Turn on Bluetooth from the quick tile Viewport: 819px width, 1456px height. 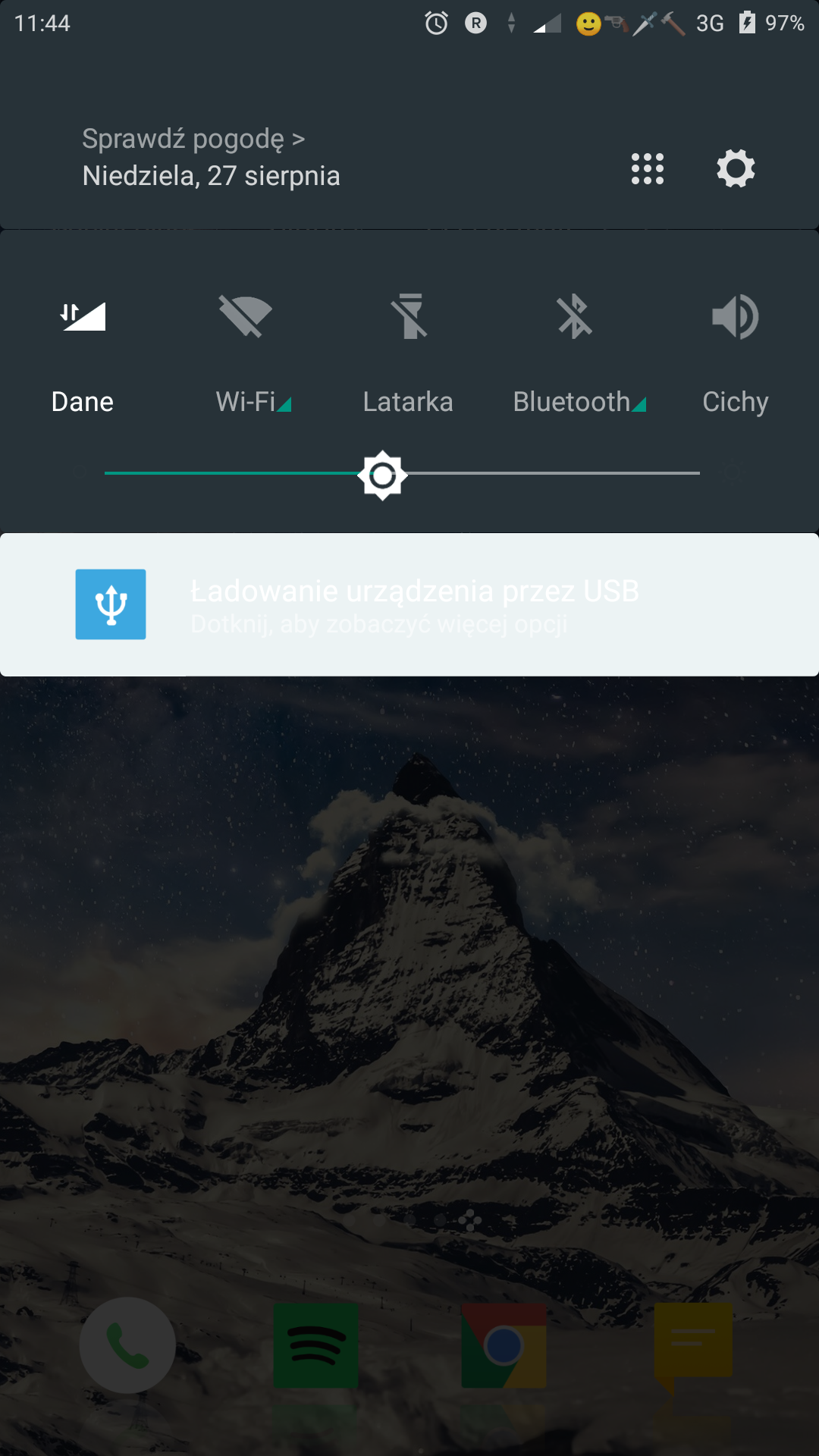click(574, 317)
